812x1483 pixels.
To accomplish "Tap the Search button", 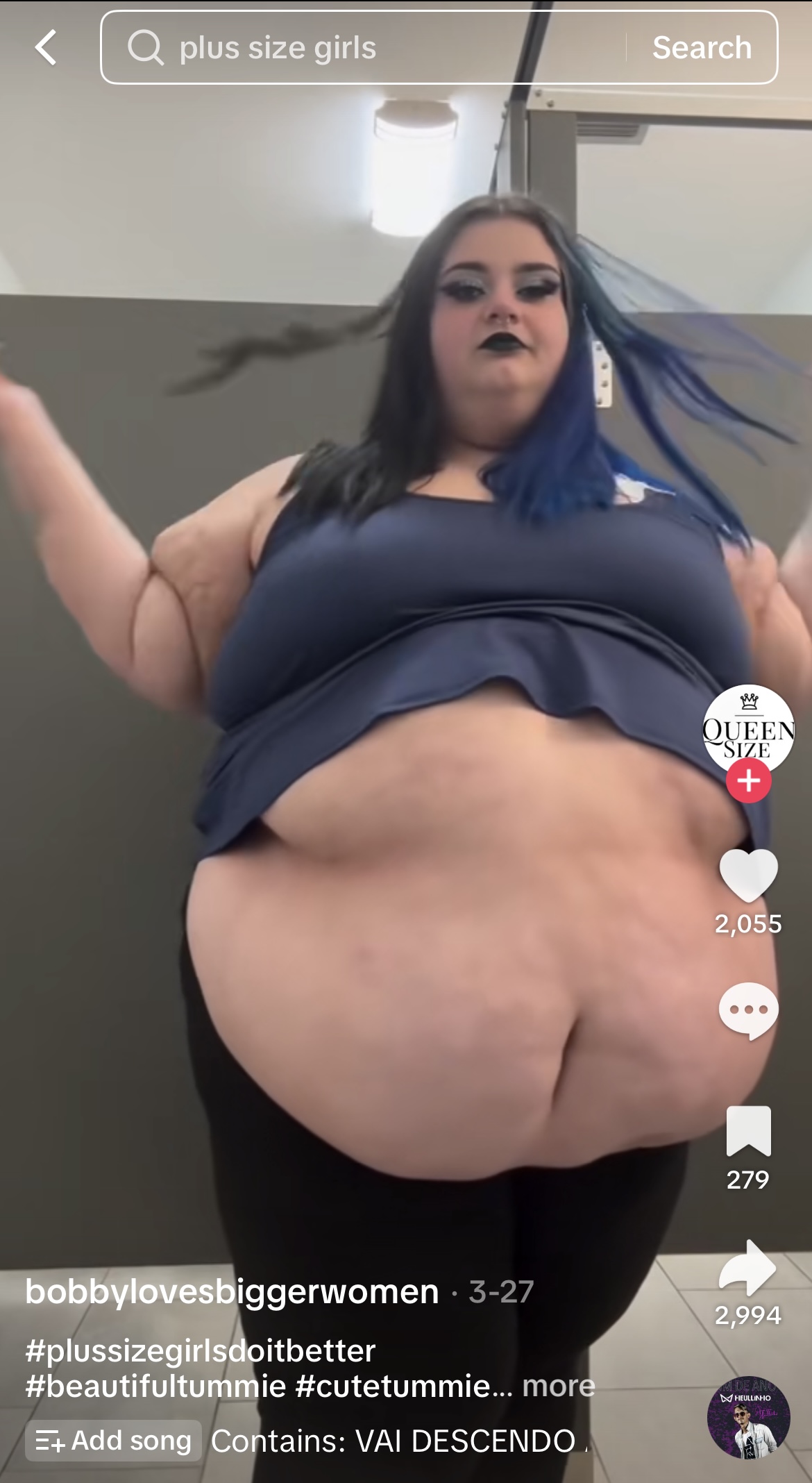I will click(702, 48).
